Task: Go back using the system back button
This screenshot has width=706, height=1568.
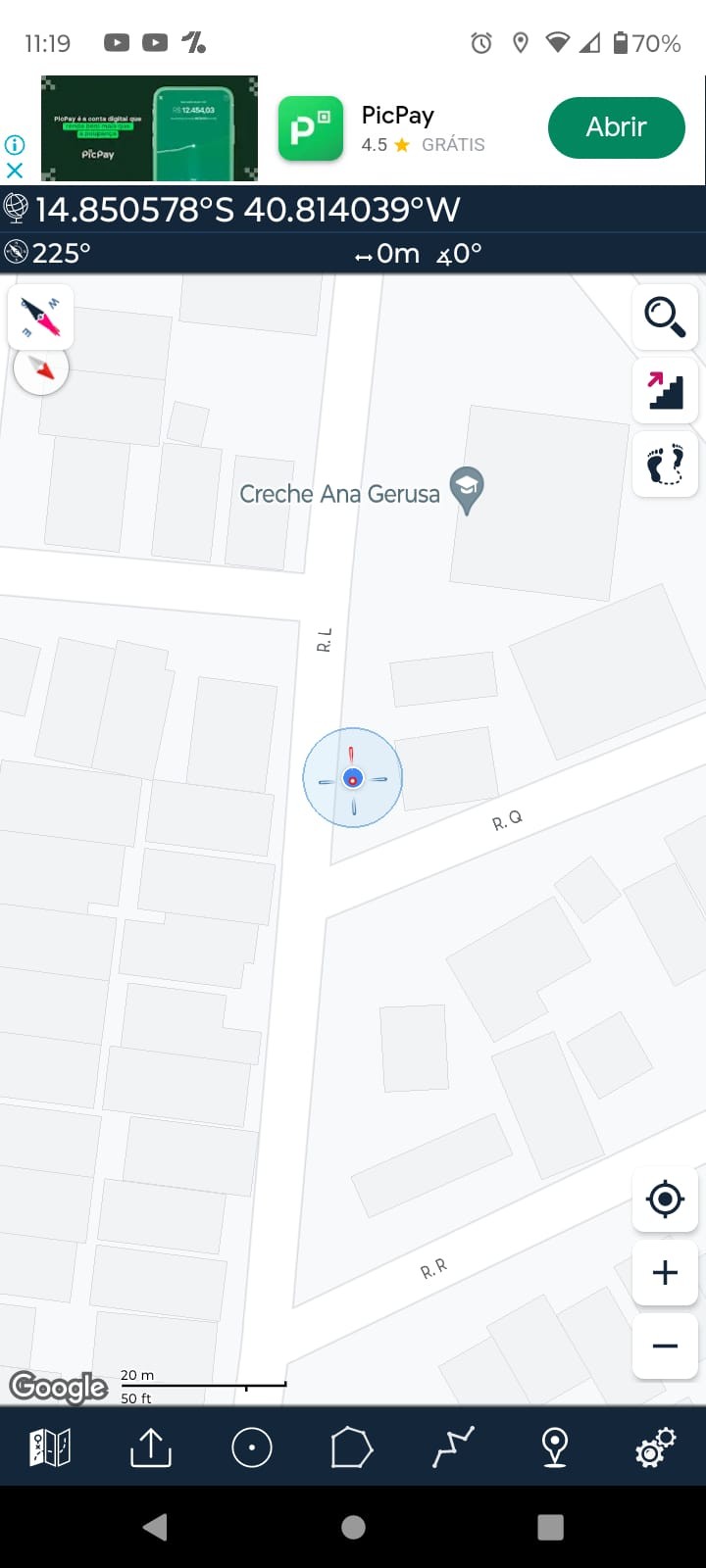Action: pos(155,1527)
